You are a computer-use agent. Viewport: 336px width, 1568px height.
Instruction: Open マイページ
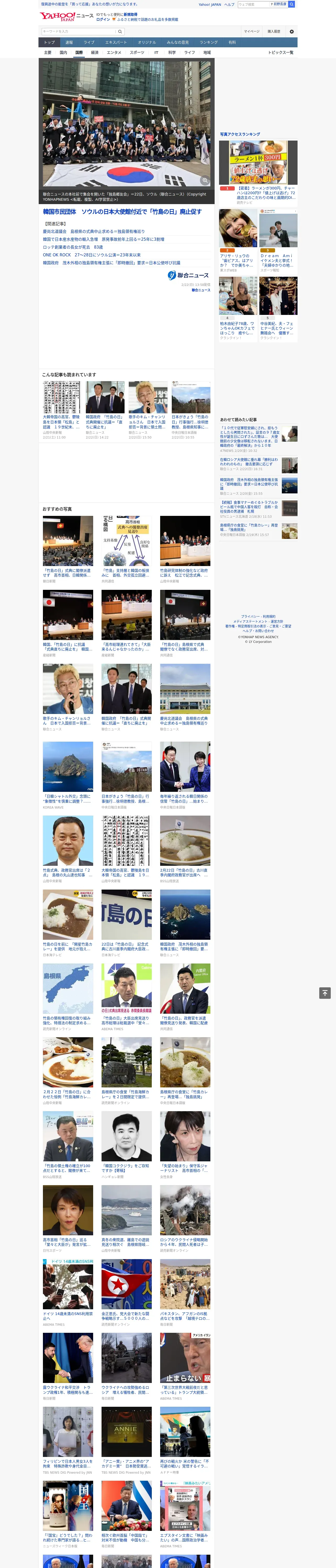click(251, 31)
